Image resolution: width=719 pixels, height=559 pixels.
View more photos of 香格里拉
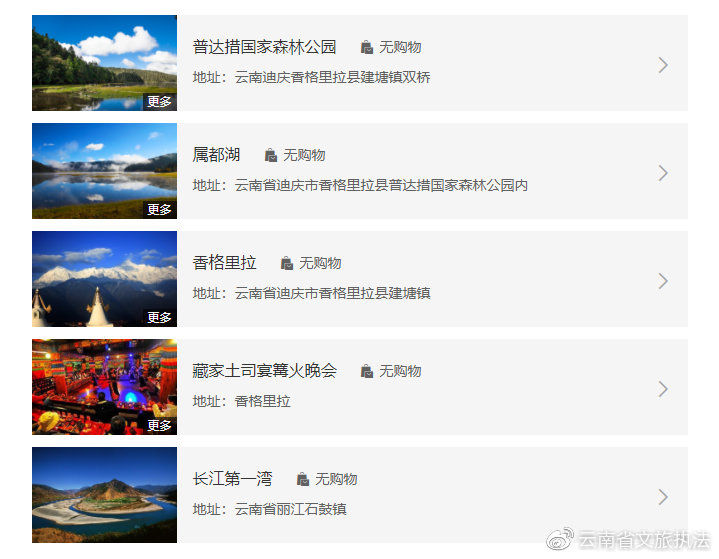159,317
